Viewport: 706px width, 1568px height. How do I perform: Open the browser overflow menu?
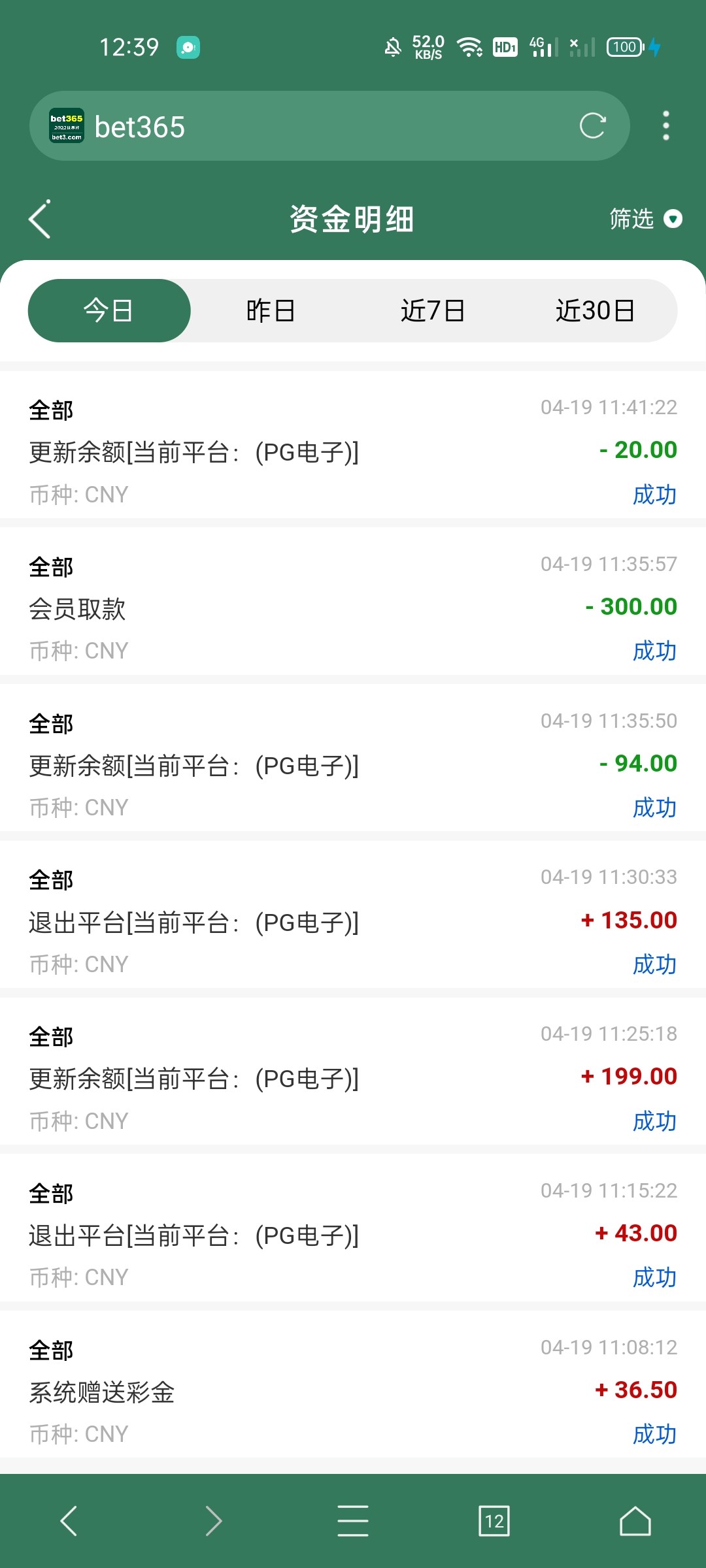(665, 126)
